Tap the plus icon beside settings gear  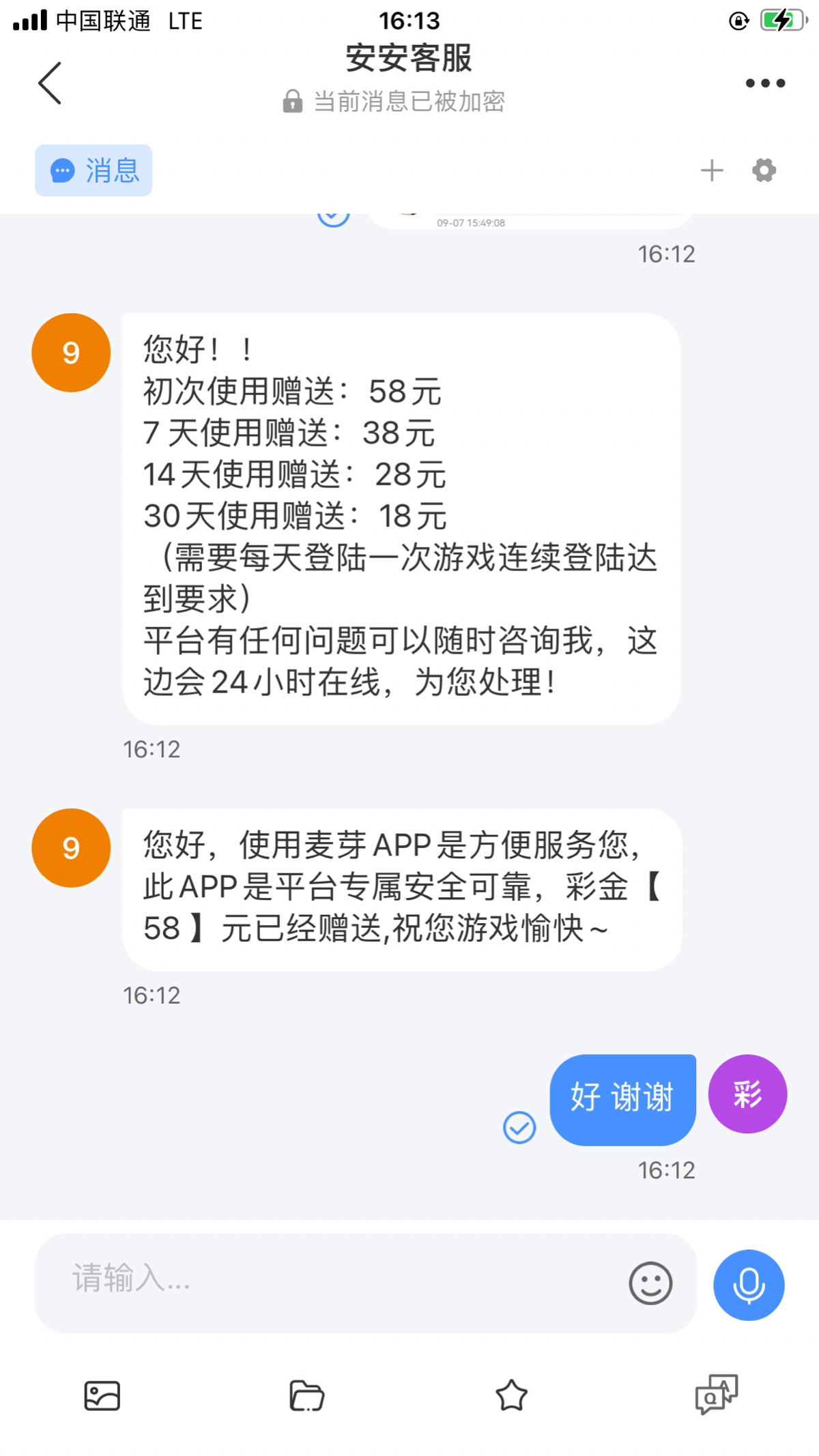pos(712,171)
